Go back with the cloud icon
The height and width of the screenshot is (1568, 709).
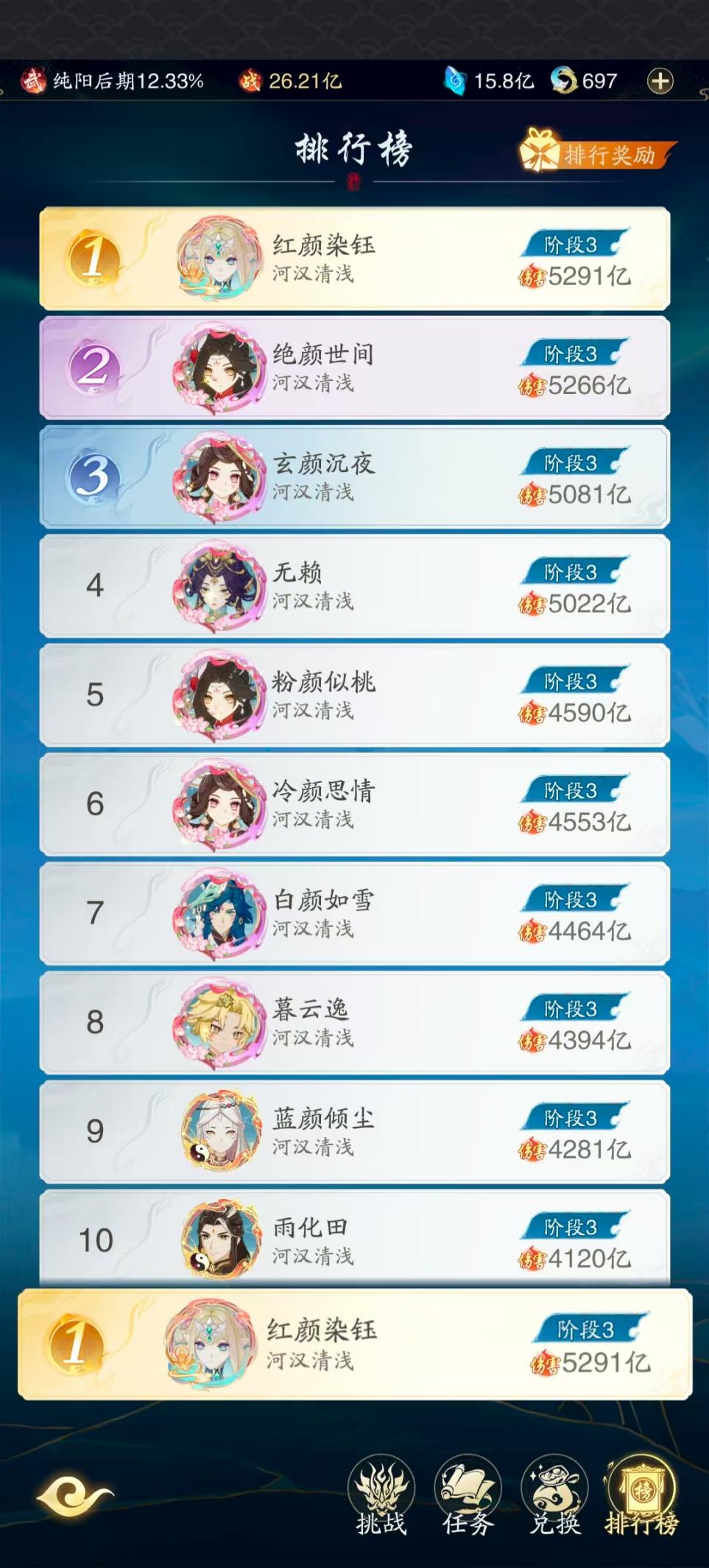coord(74,1495)
